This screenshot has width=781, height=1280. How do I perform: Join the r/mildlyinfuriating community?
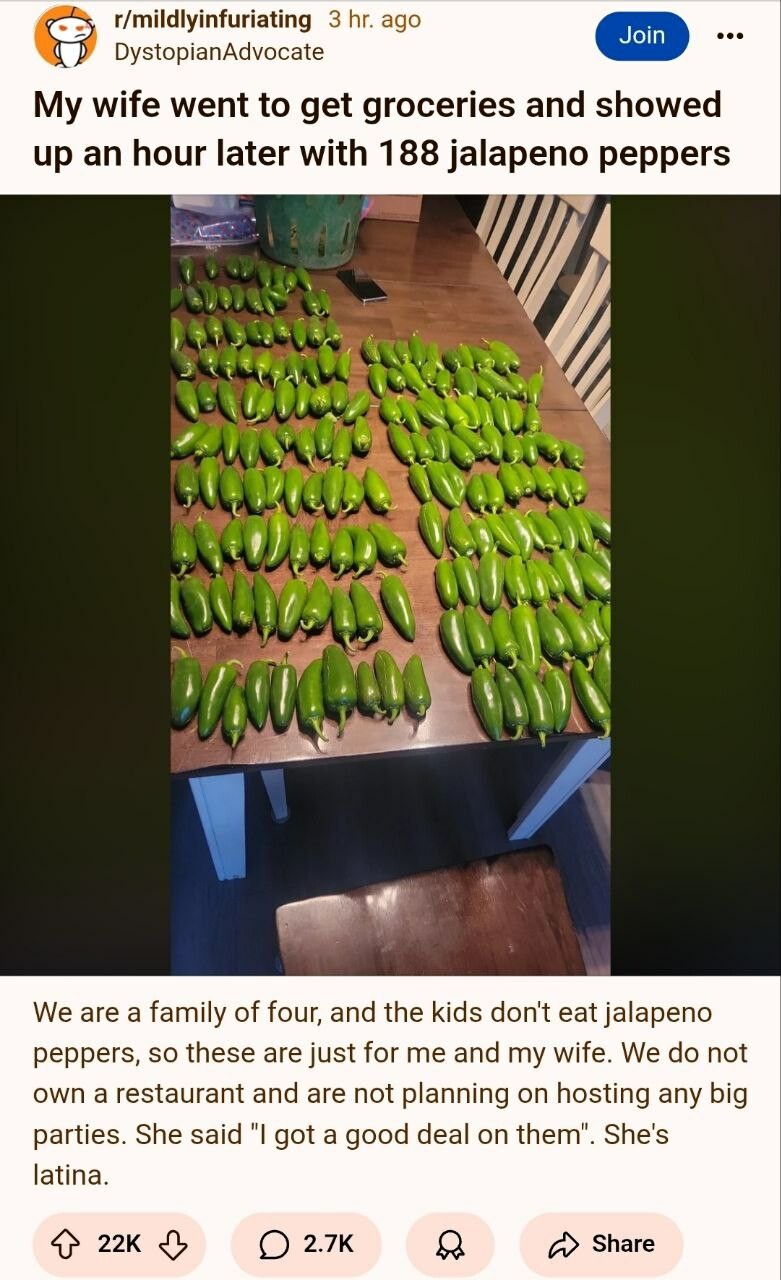(641, 36)
